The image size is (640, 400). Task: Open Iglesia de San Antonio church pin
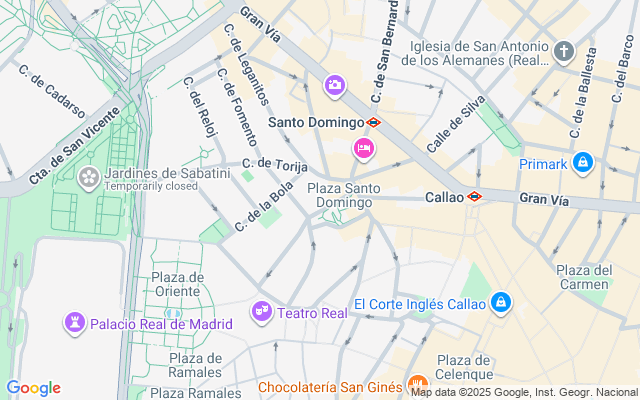coord(565,52)
